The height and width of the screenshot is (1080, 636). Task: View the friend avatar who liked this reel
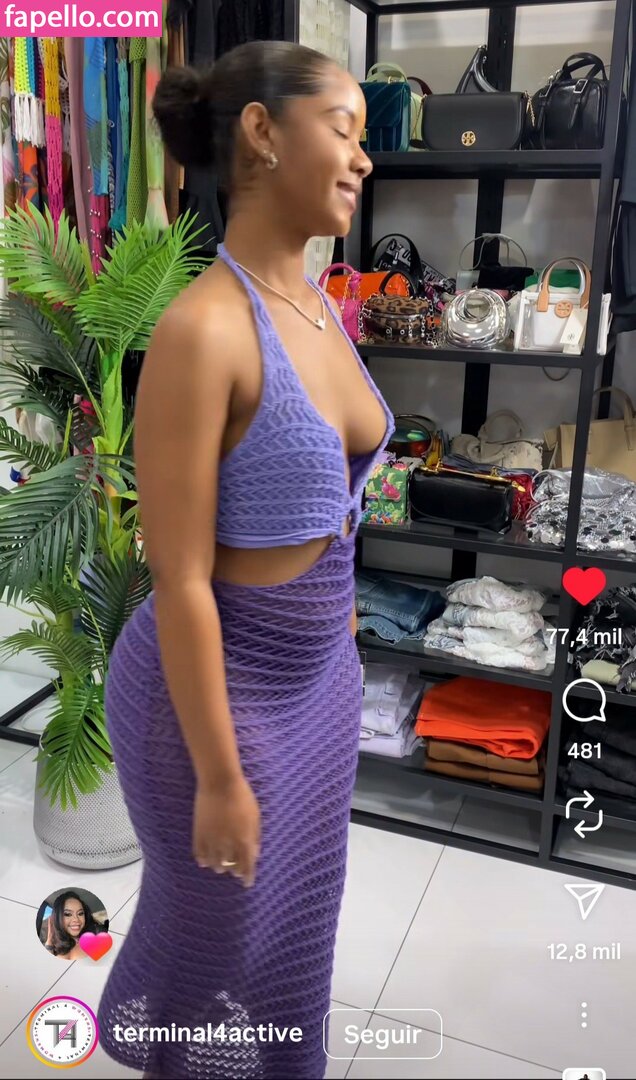coord(70,922)
